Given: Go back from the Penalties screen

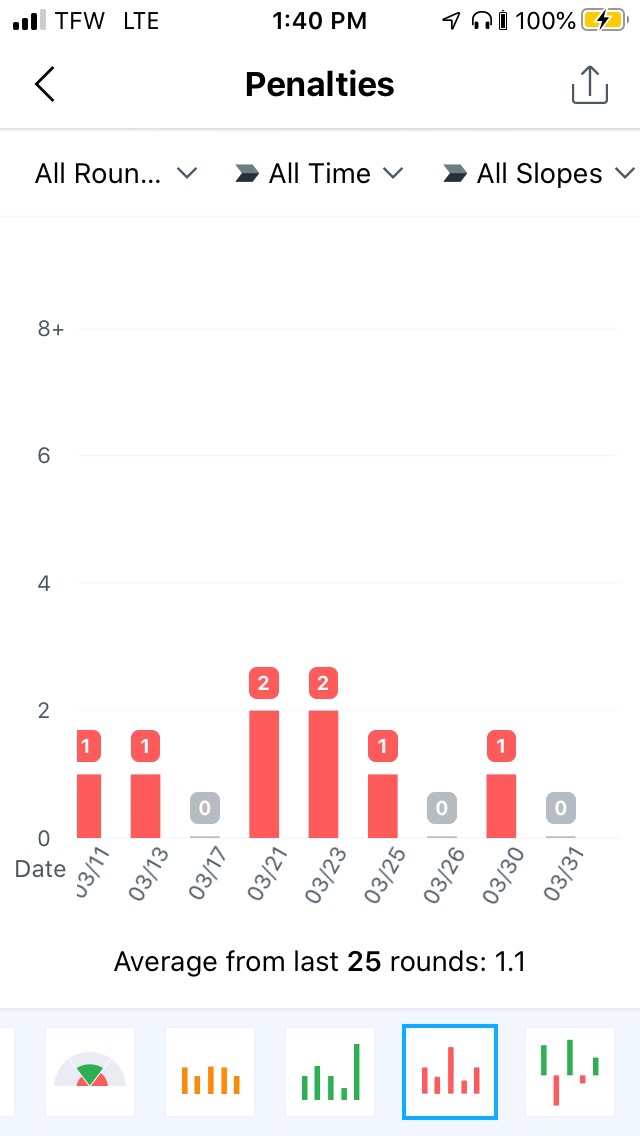Looking at the screenshot, I should (45, 85).
